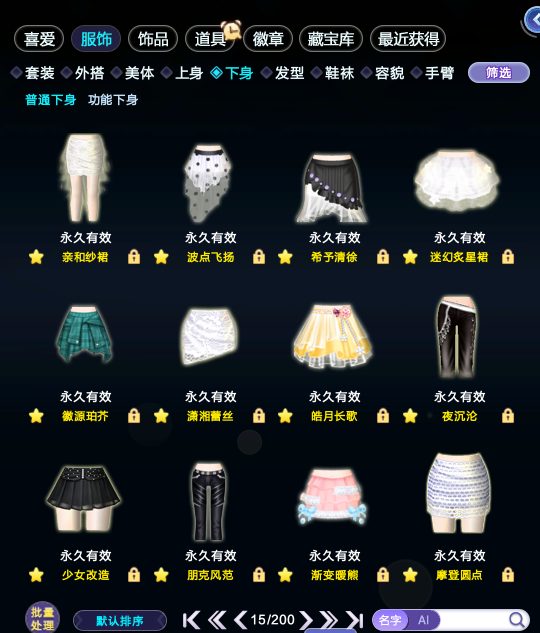Toggle favorite star for 波点飞扬
The image size is (540, 633).
tap(161, 257)
